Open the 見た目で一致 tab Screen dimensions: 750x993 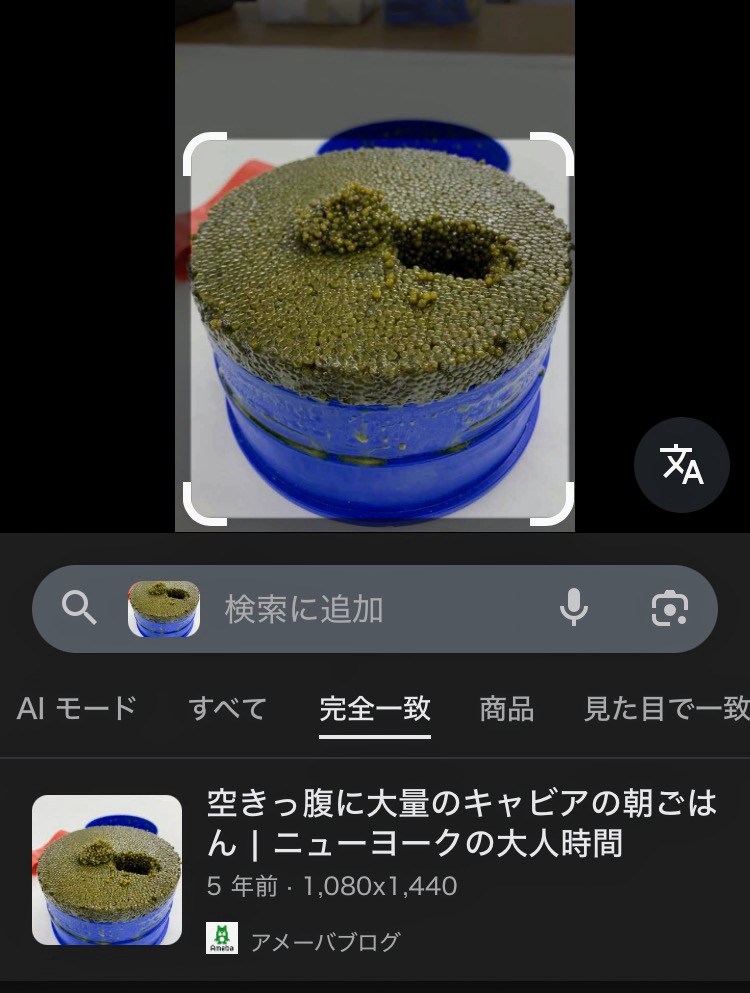click(x=666, y=709)
